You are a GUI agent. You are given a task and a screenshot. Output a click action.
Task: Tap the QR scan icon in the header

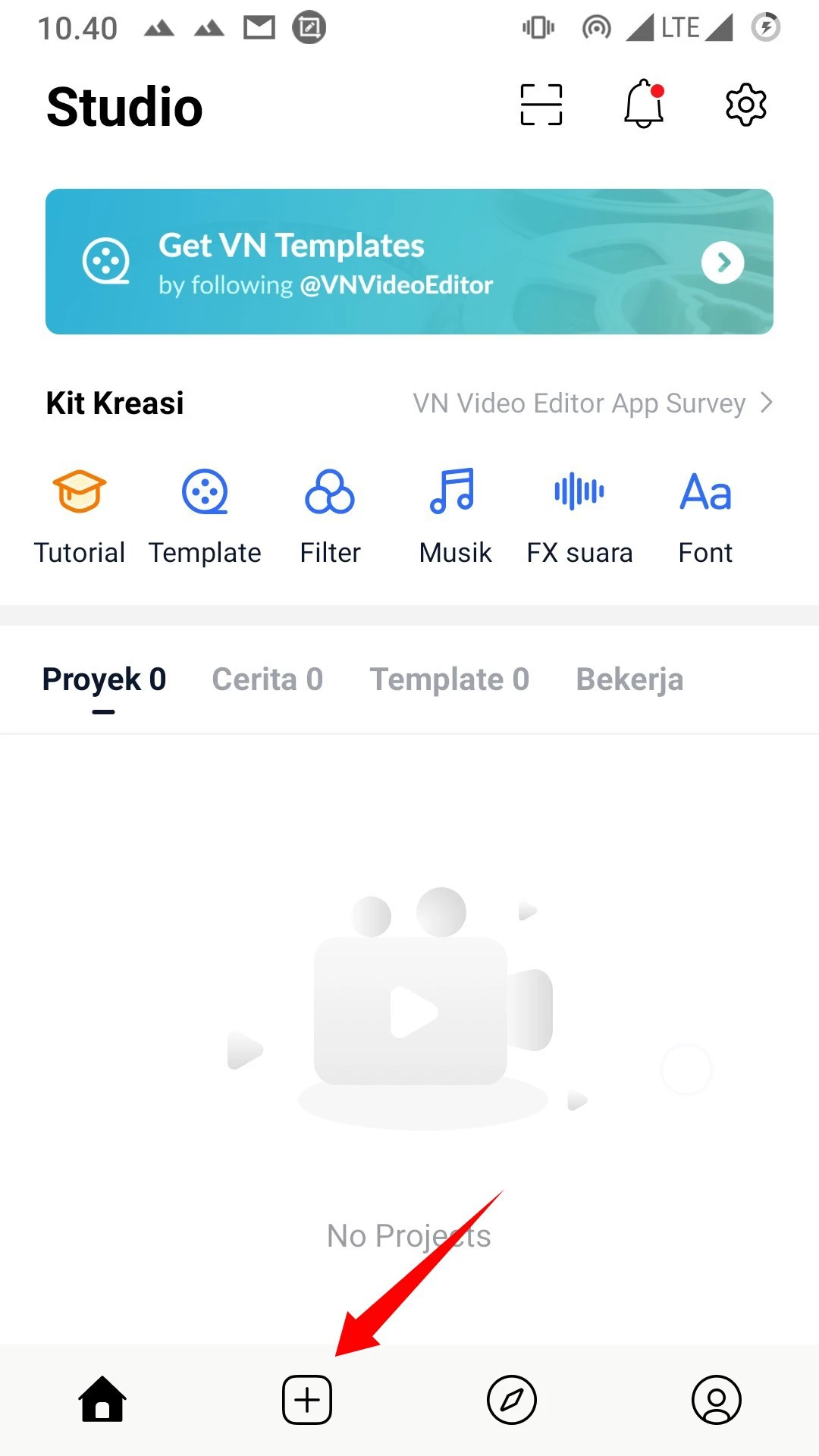coord(541,105)
